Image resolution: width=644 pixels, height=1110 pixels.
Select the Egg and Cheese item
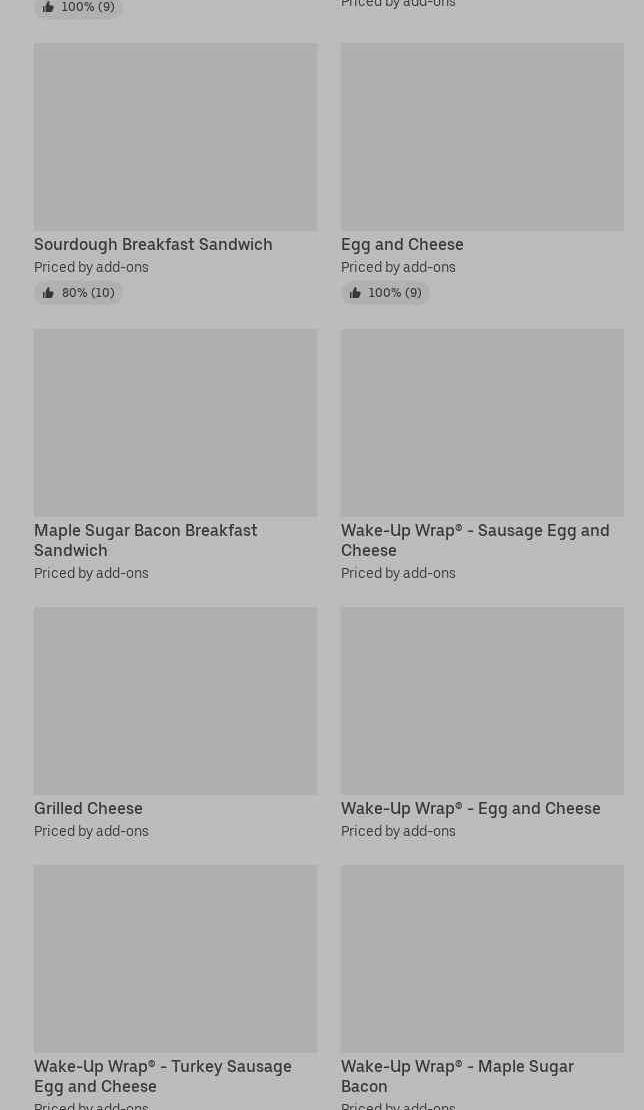[481, 138]
